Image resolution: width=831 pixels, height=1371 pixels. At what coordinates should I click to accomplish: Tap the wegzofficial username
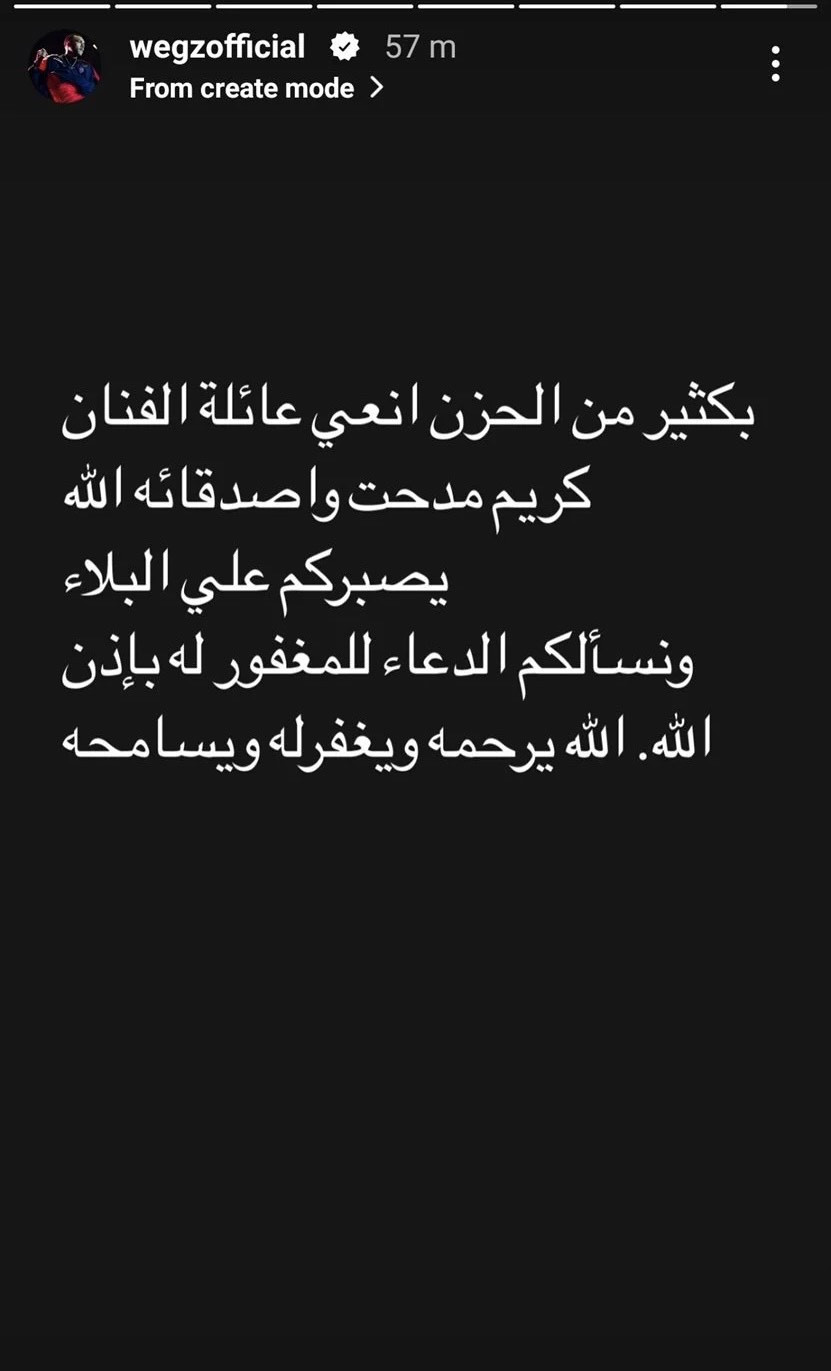click(x=217, y=47)
